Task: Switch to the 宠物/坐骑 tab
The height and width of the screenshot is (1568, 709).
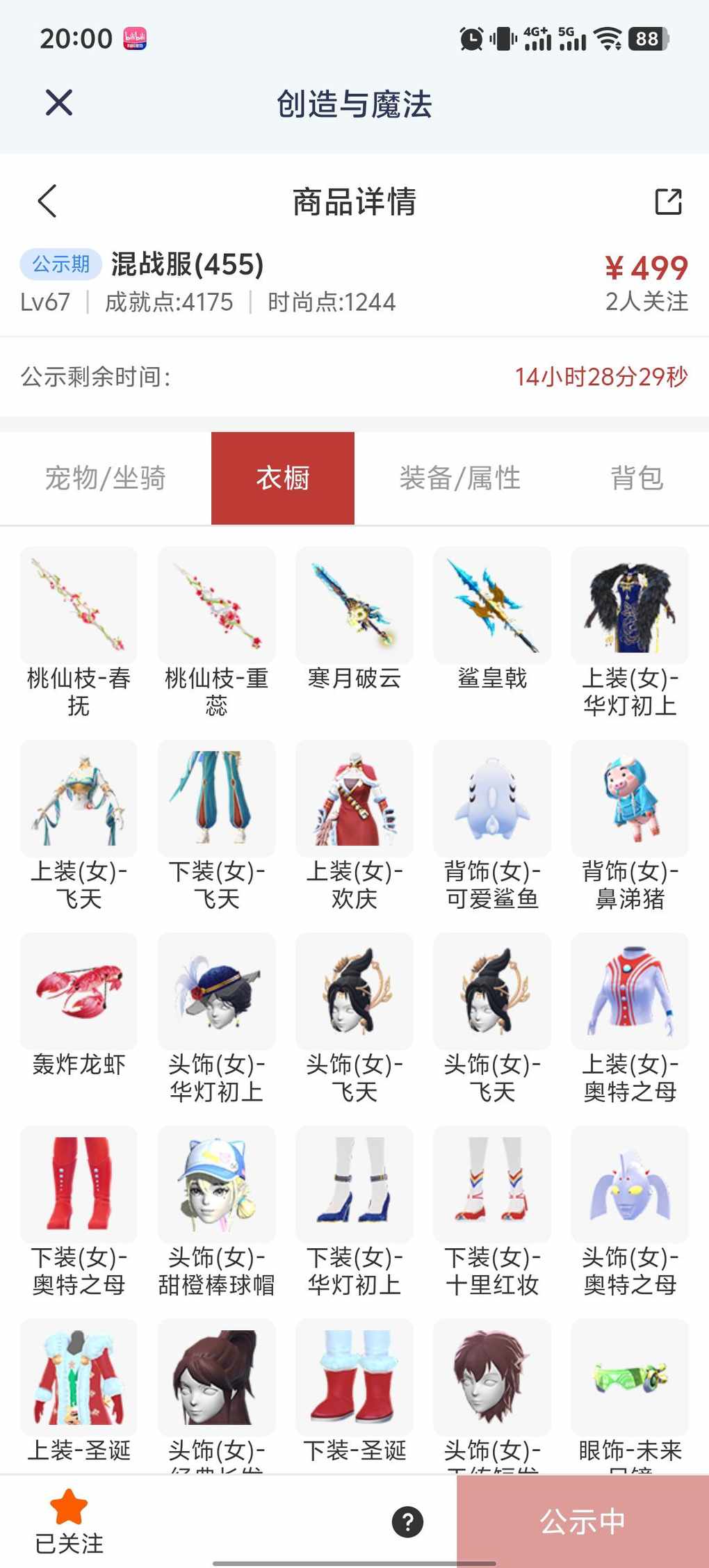Action: (x=106, y=478)
